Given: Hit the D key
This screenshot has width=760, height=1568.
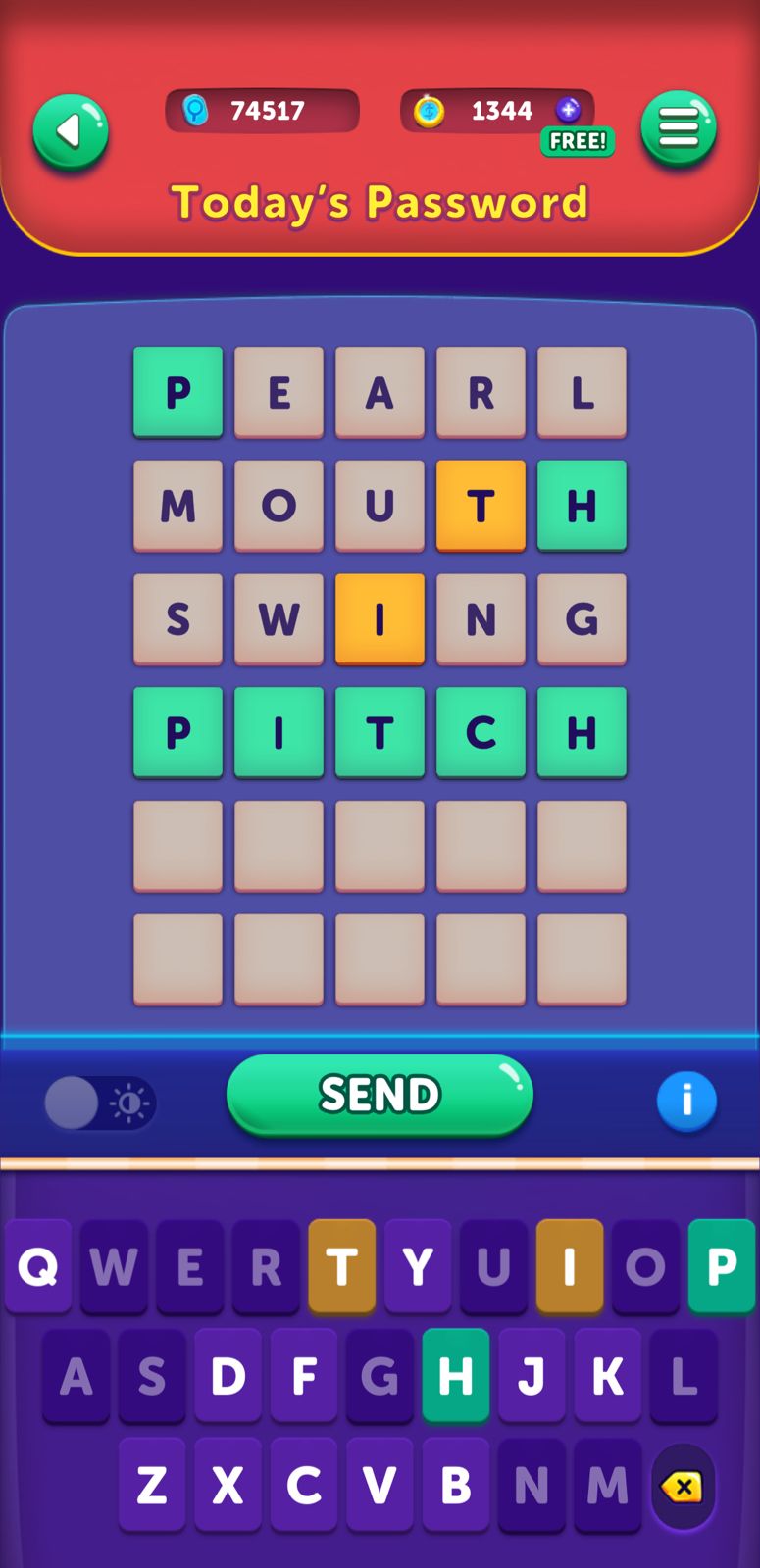Looking at the screenshot, I should tap(228, 1376).
